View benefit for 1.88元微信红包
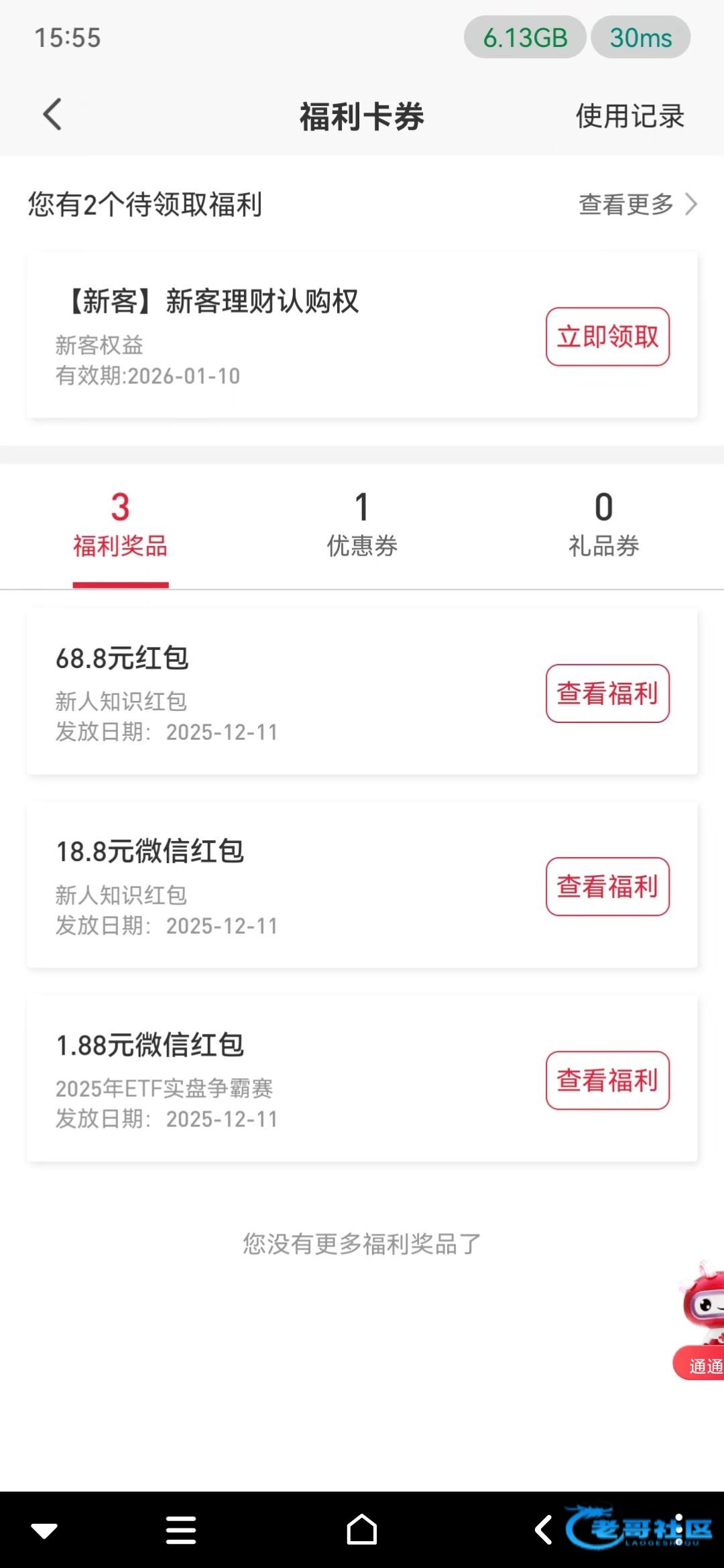The width and height of the screenshot is (724, 1568). point(607,1080)
